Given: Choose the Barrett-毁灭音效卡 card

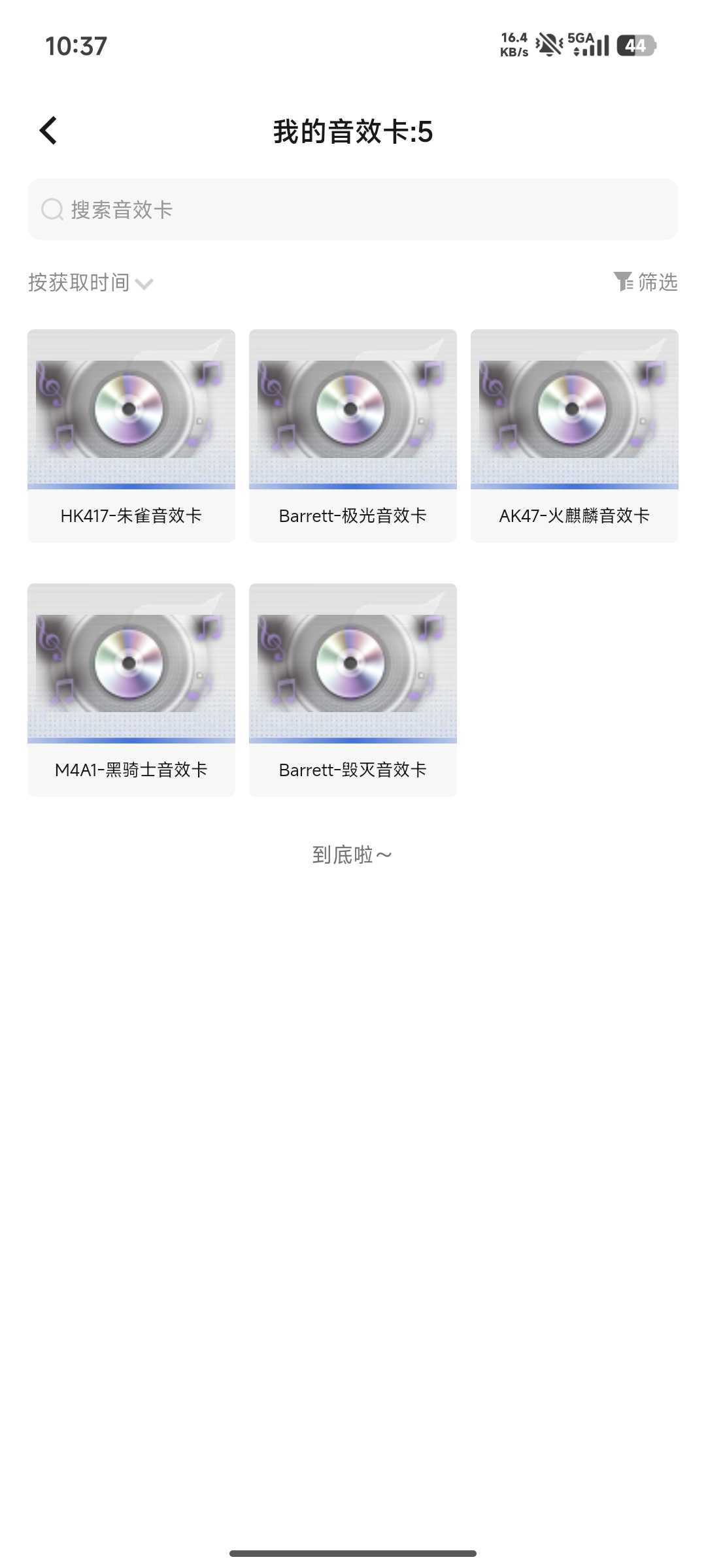Looking at the screenshot, I should tap(353, 689).
